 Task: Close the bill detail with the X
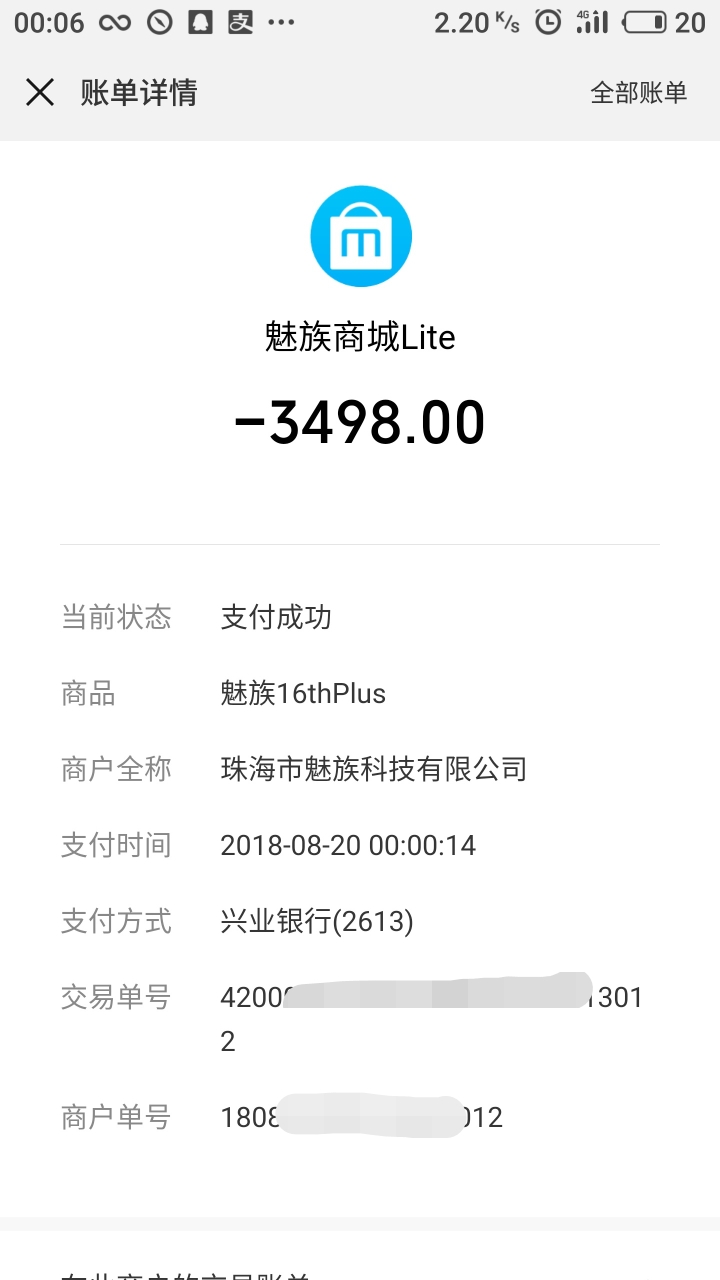(x=39, y=92)
